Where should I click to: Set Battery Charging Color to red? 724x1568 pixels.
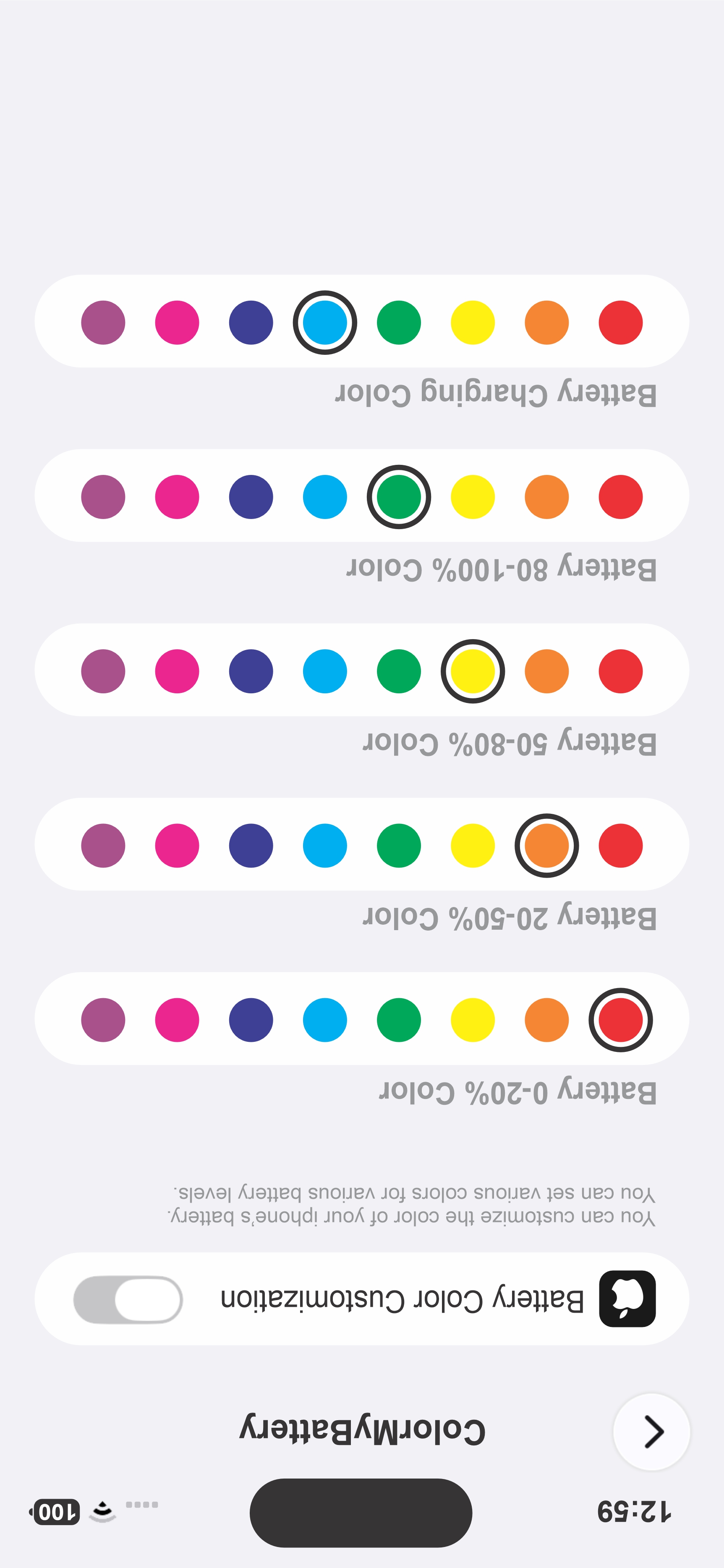click(621, 323)
